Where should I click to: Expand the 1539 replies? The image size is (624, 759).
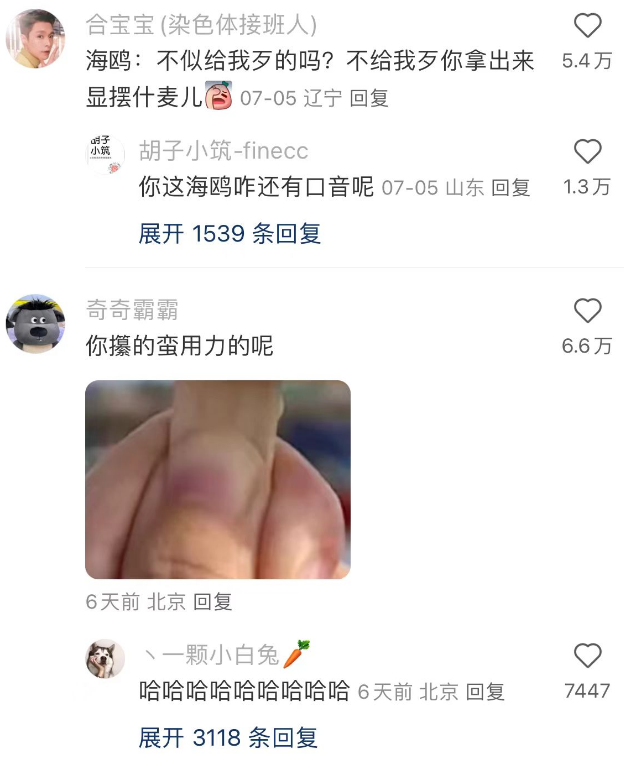click(x=229, y=233)
